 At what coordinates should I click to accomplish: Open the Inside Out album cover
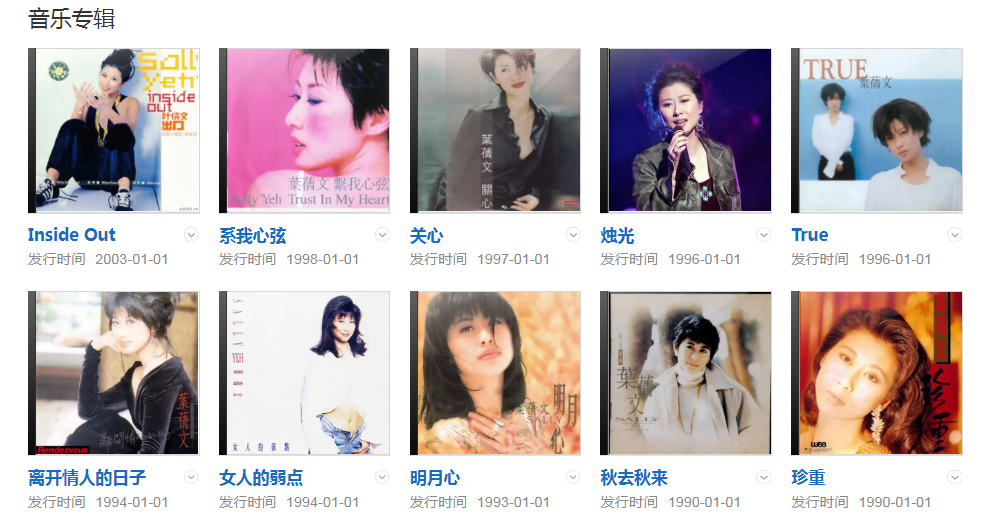114,131
